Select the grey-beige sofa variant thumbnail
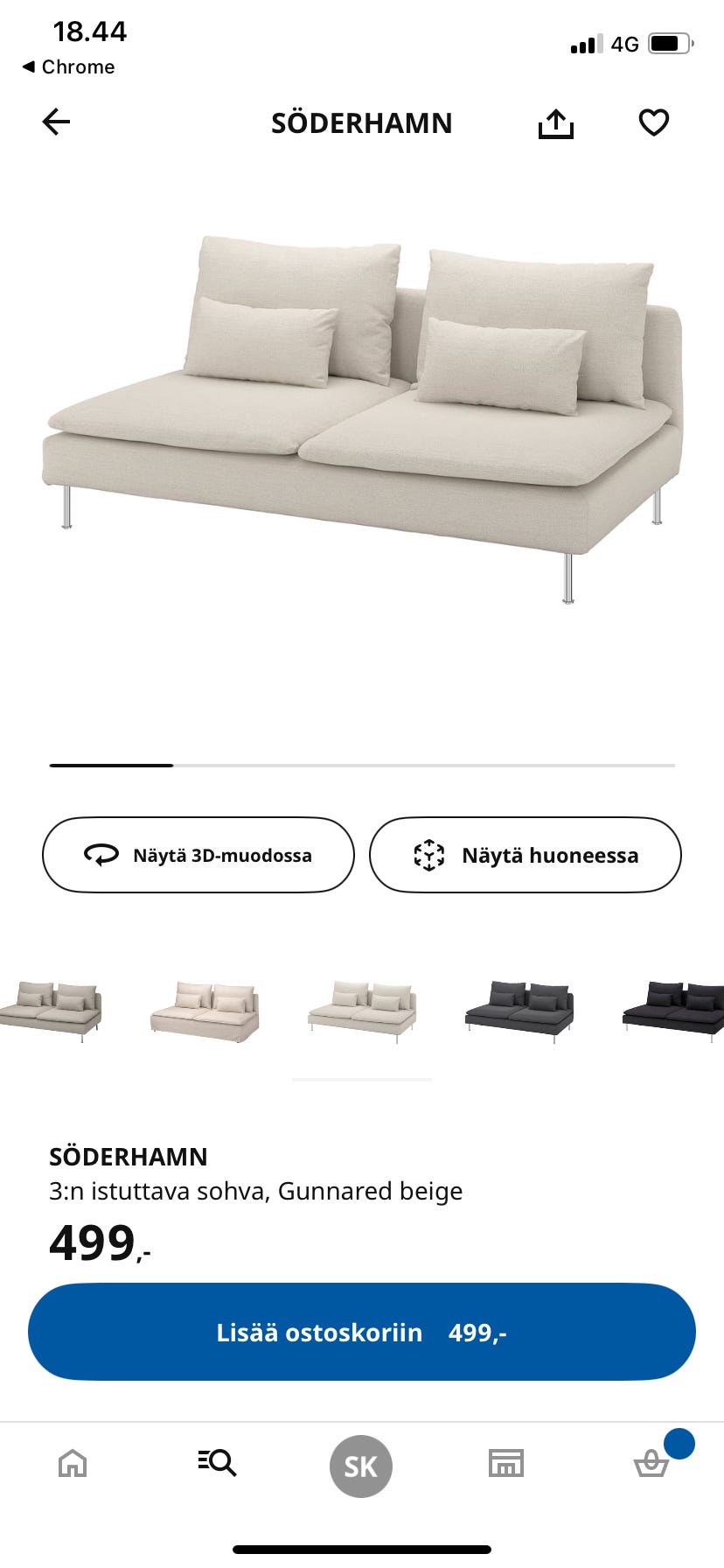The height and width of the screenshot is (1568, 724). click(51, 1011)
